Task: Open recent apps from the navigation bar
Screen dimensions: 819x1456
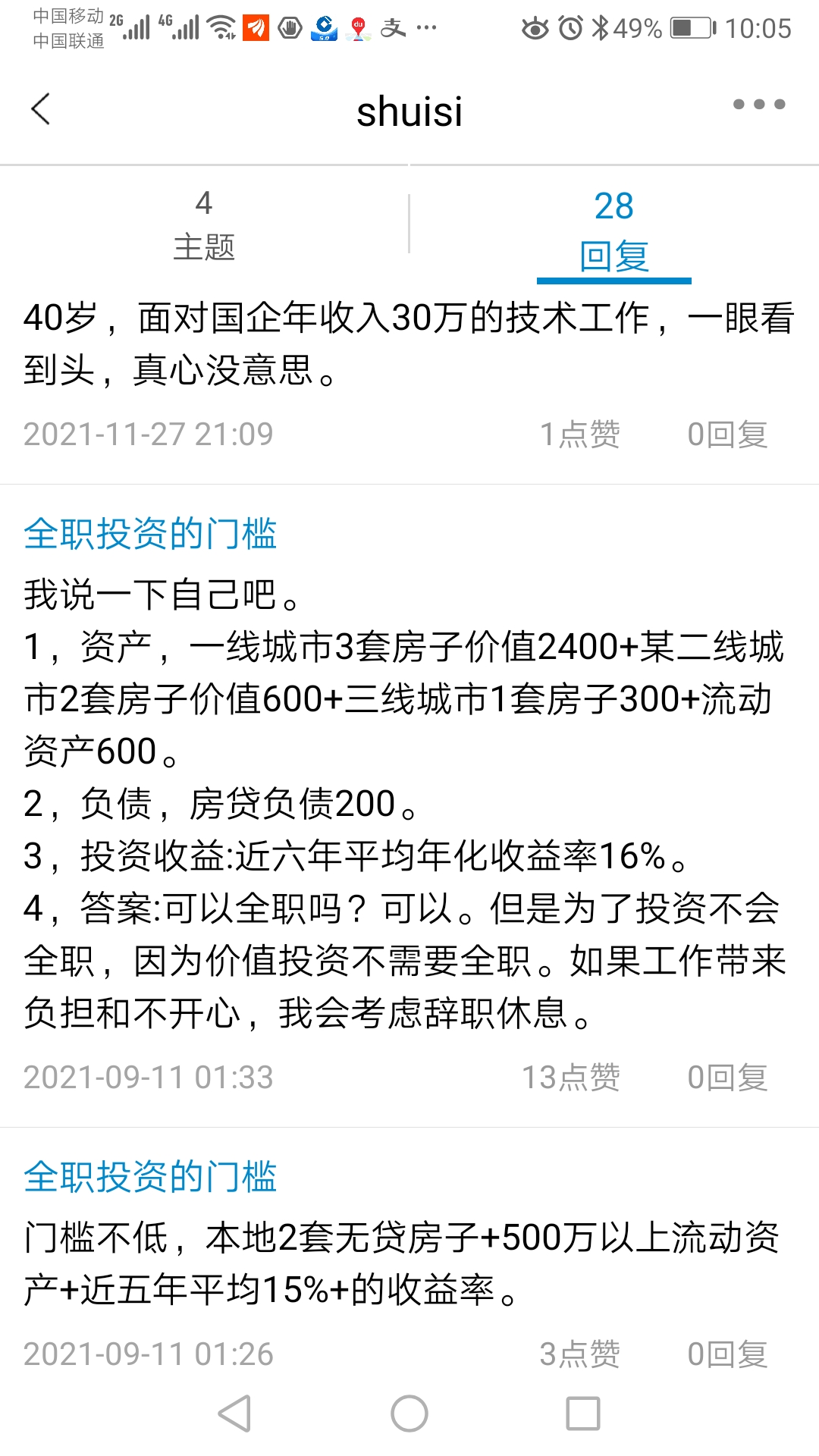Action: (x=583, y=1414)
